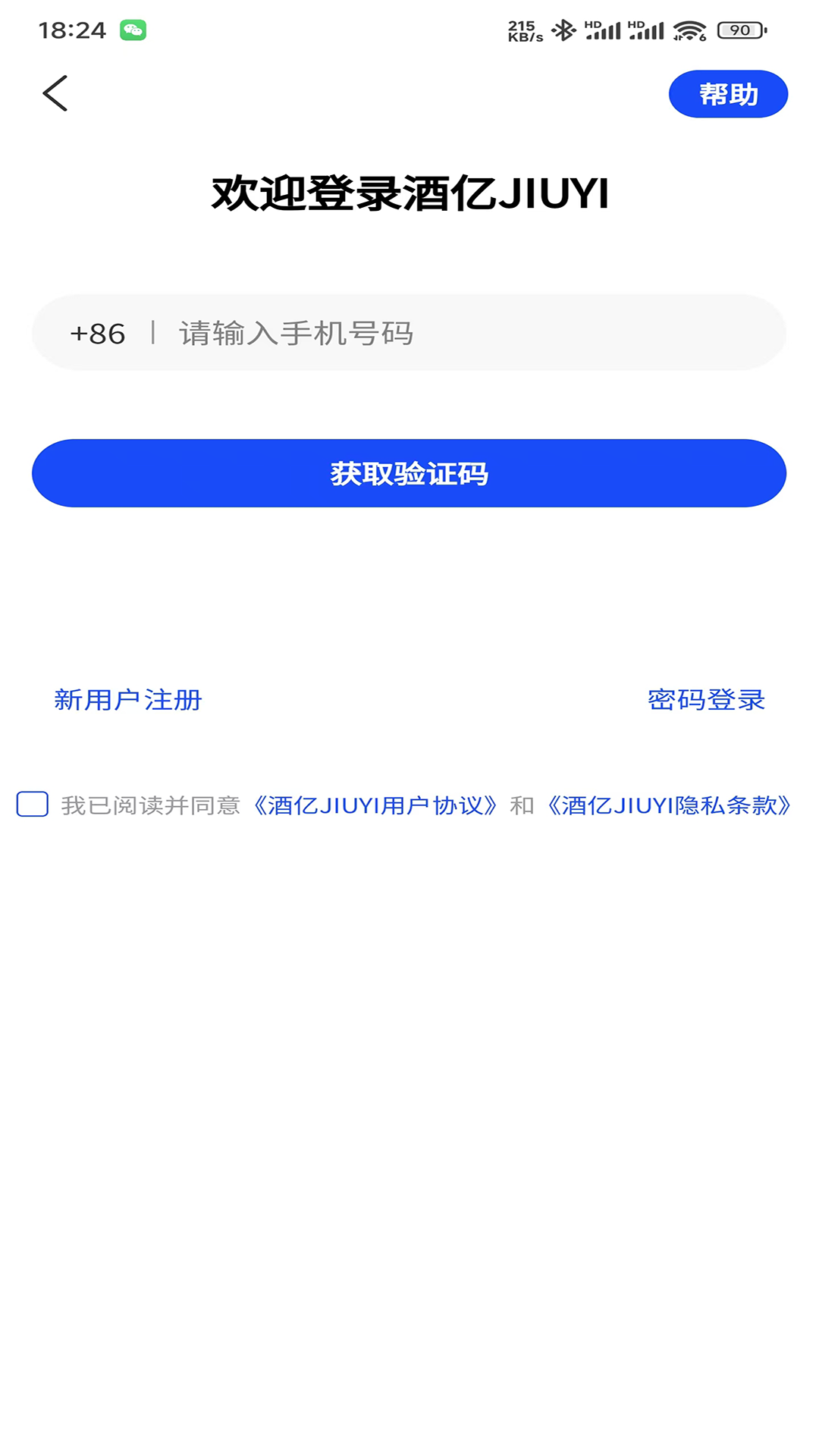Go to 新用户注册 registration
The image size is (819, 1456).
[128, 701]
